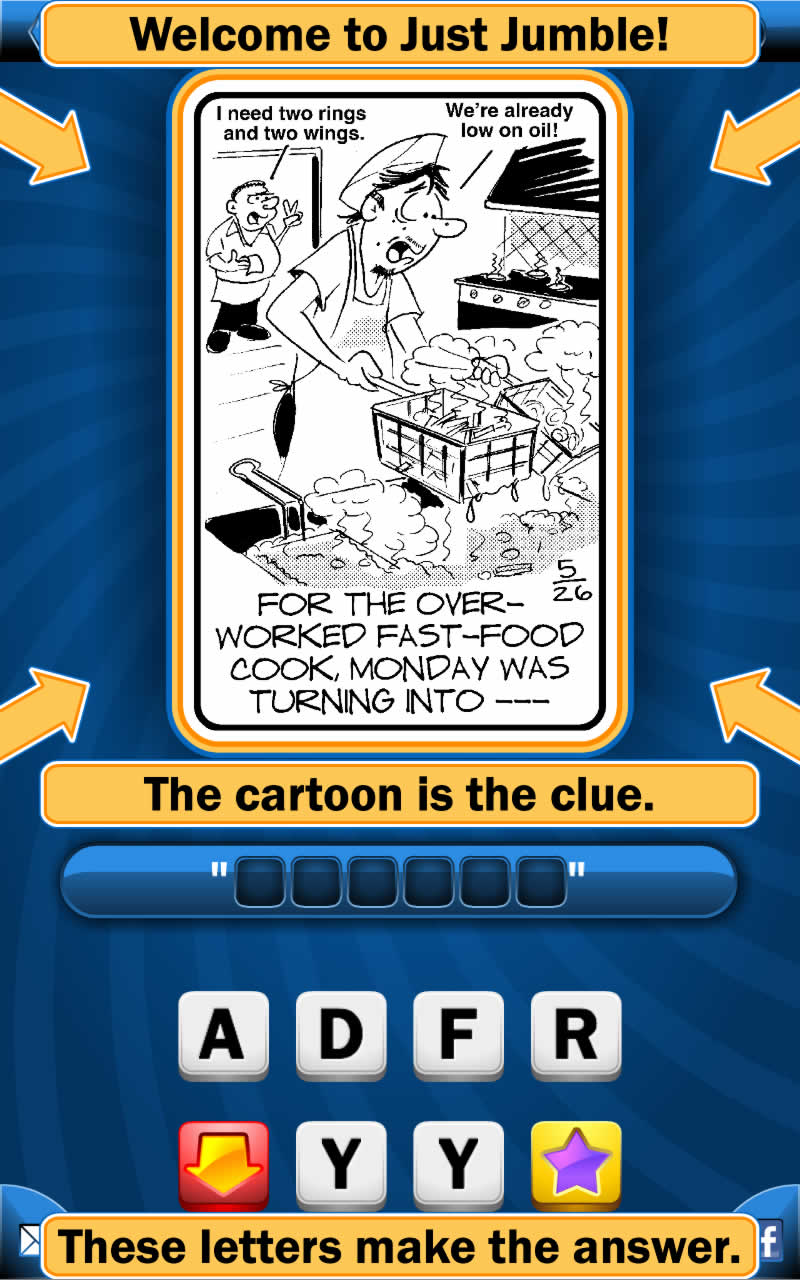Tap the Y tile beside the red arrow button
Screen dimensions: 800x1280
341,1164
